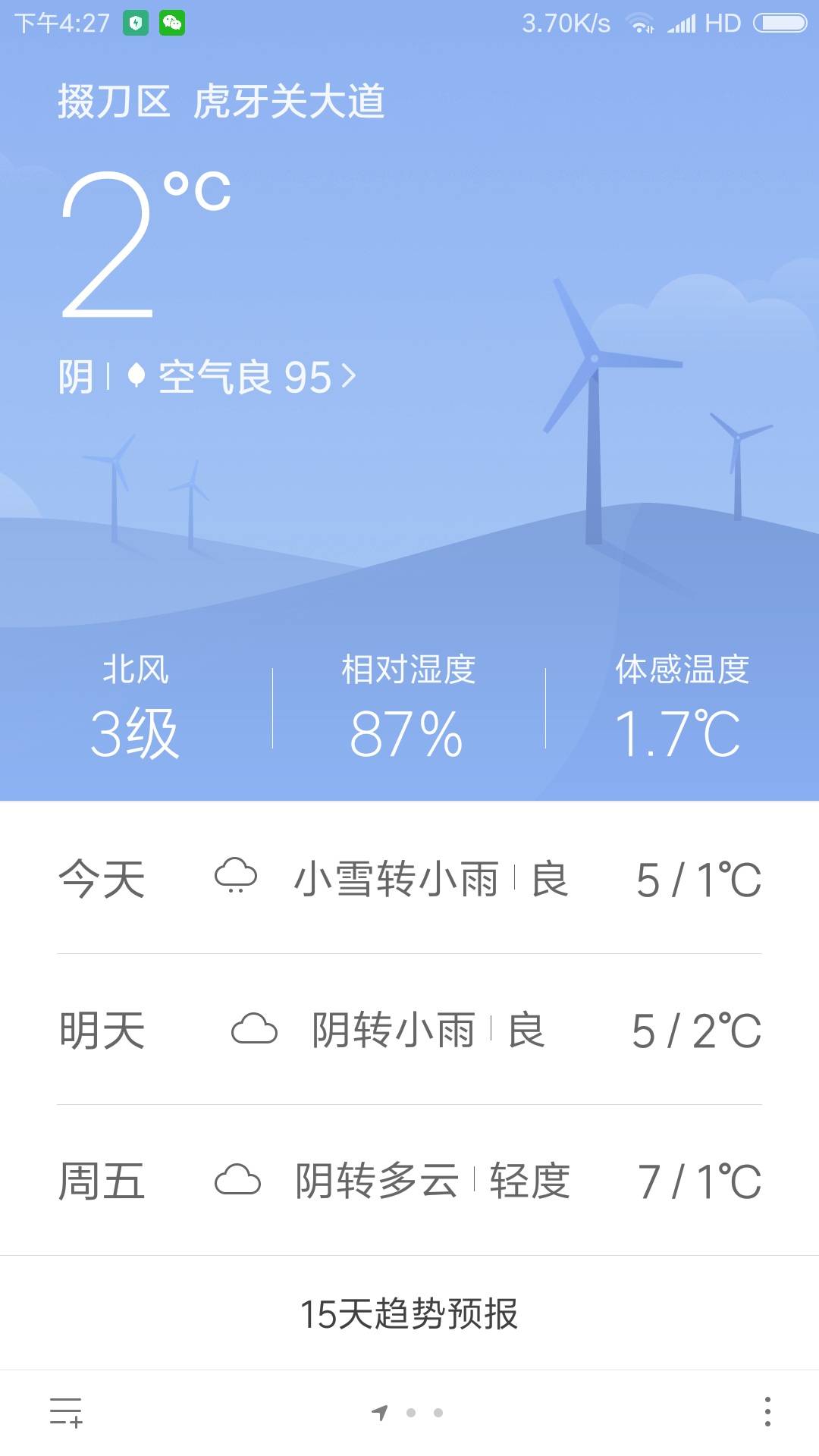Open the city list manager icon
Screen dimensions: 819x1456
(66, 1412)
